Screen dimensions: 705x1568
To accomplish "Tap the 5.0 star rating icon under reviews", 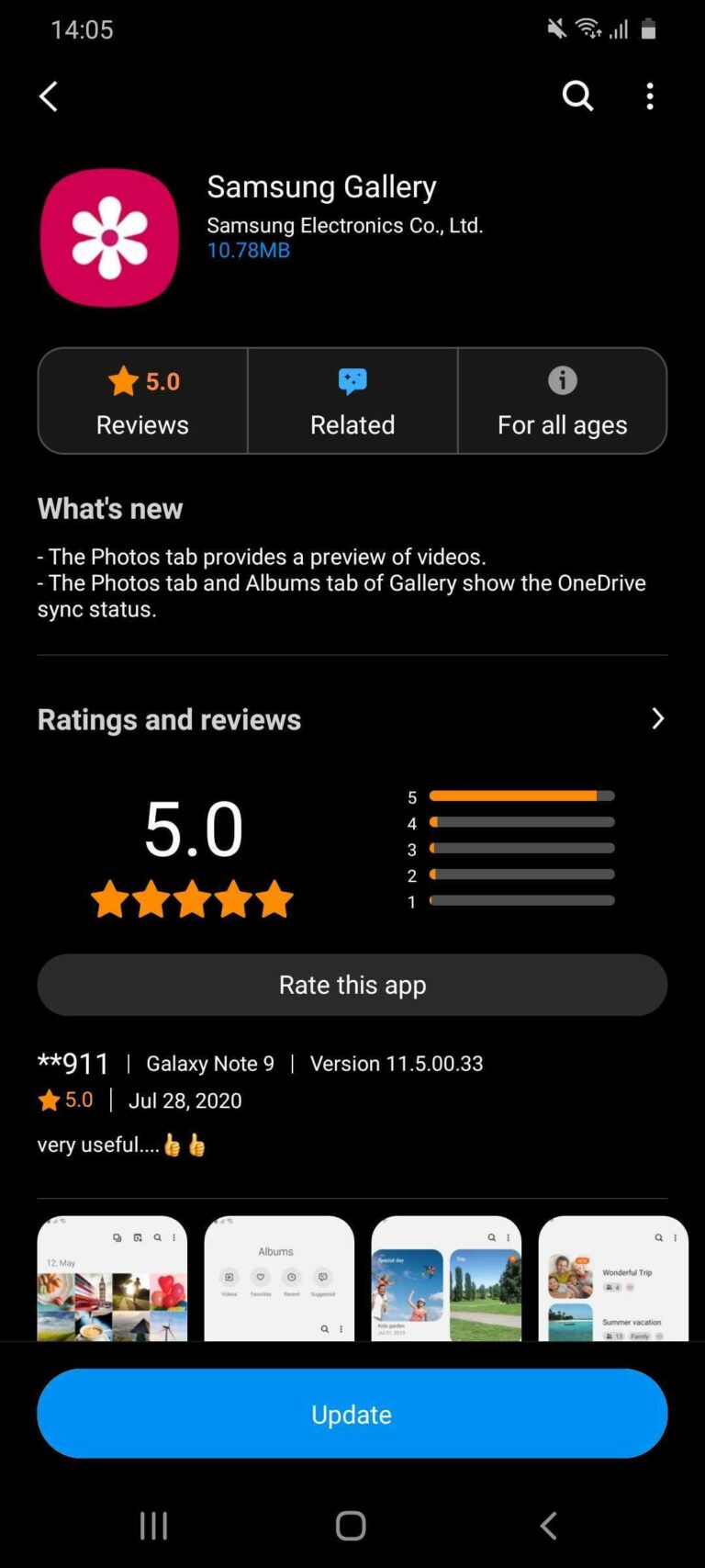I will pos(122,381).
